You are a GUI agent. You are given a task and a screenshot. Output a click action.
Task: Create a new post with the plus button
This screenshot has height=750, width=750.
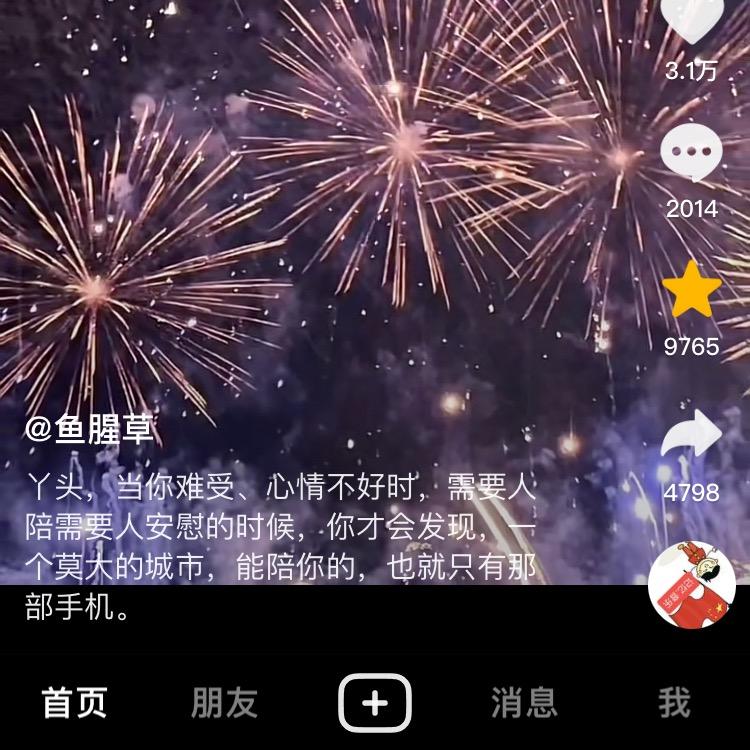tap(375, 703)
